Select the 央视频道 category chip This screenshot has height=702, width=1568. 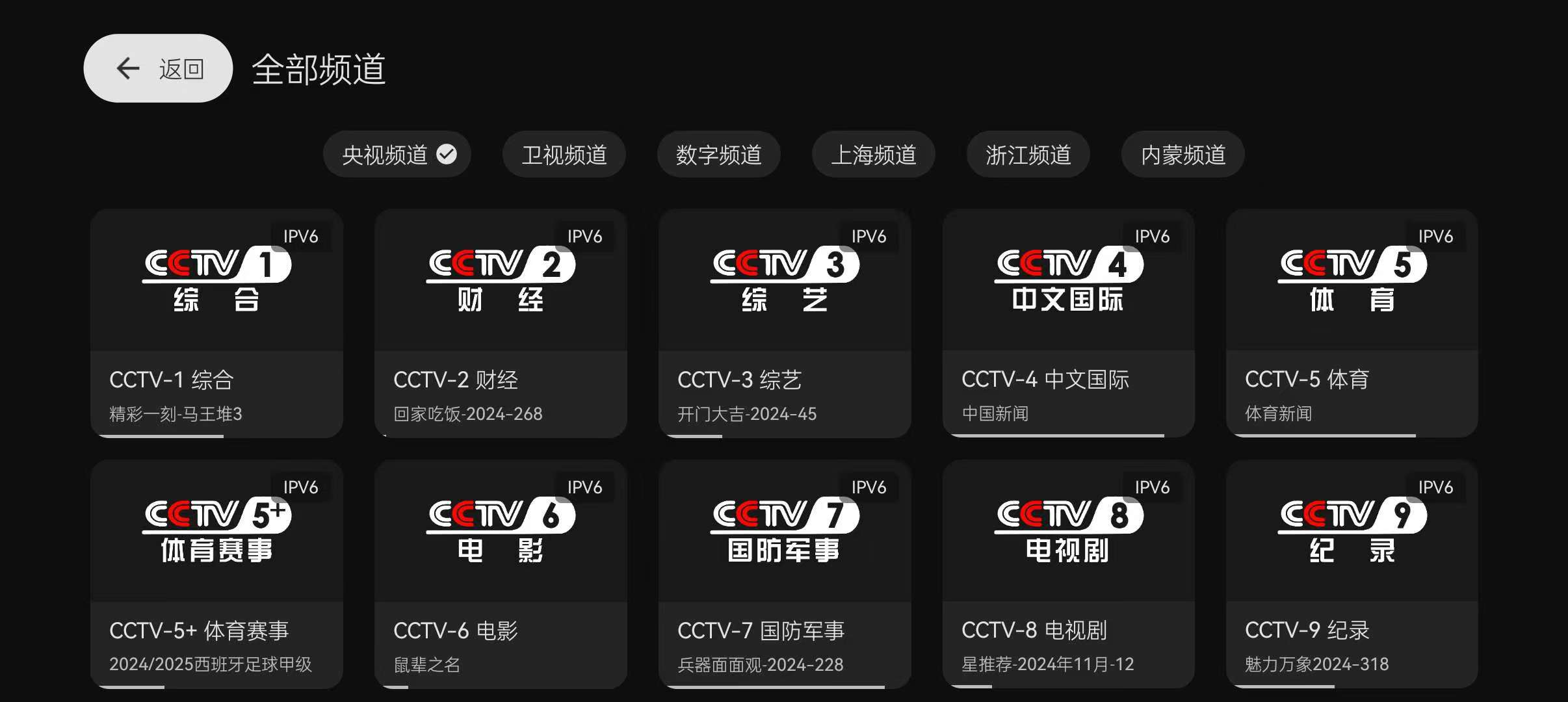point(397,155)
